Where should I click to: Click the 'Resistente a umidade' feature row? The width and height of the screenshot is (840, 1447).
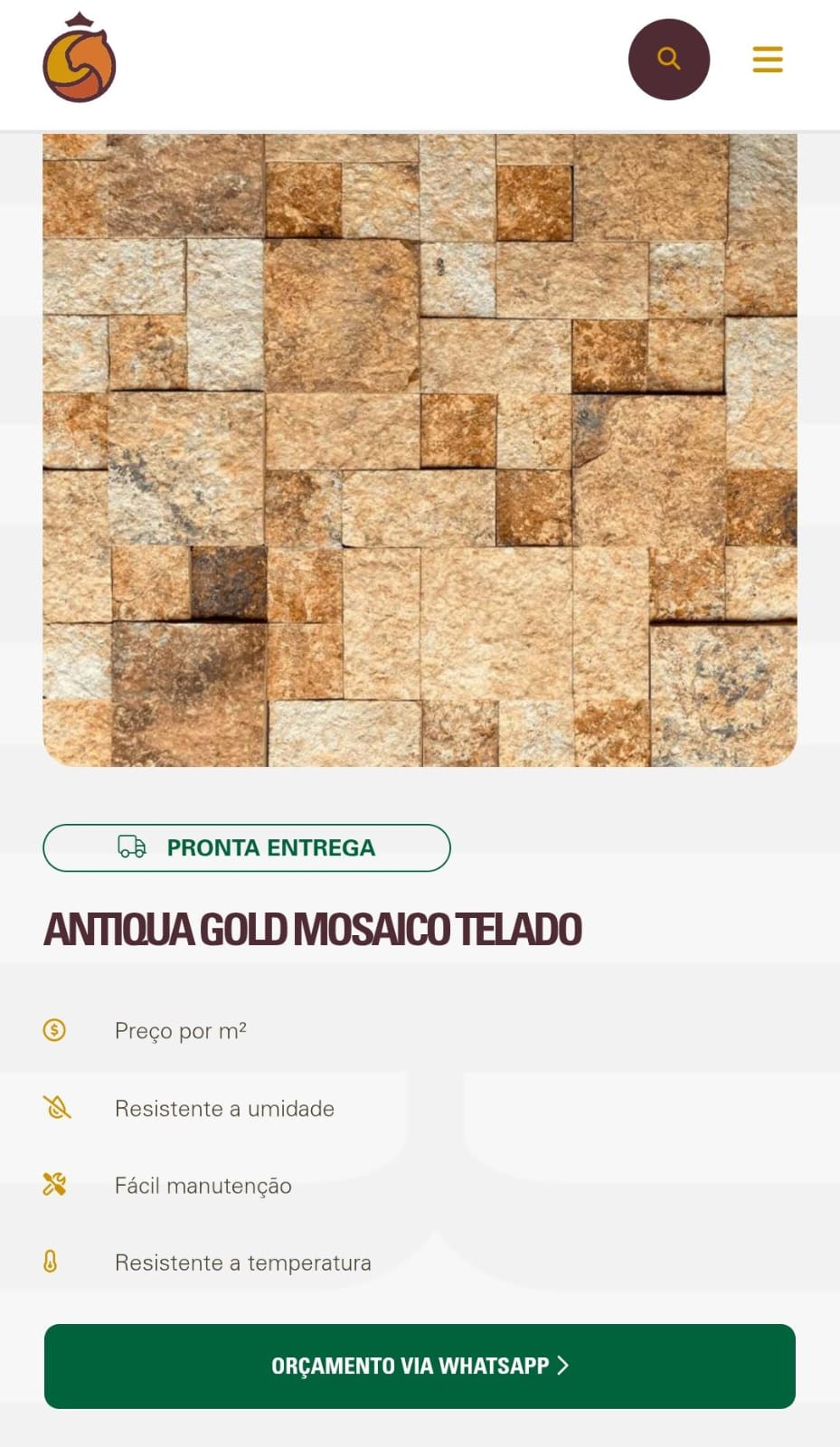click(224, 1108)
